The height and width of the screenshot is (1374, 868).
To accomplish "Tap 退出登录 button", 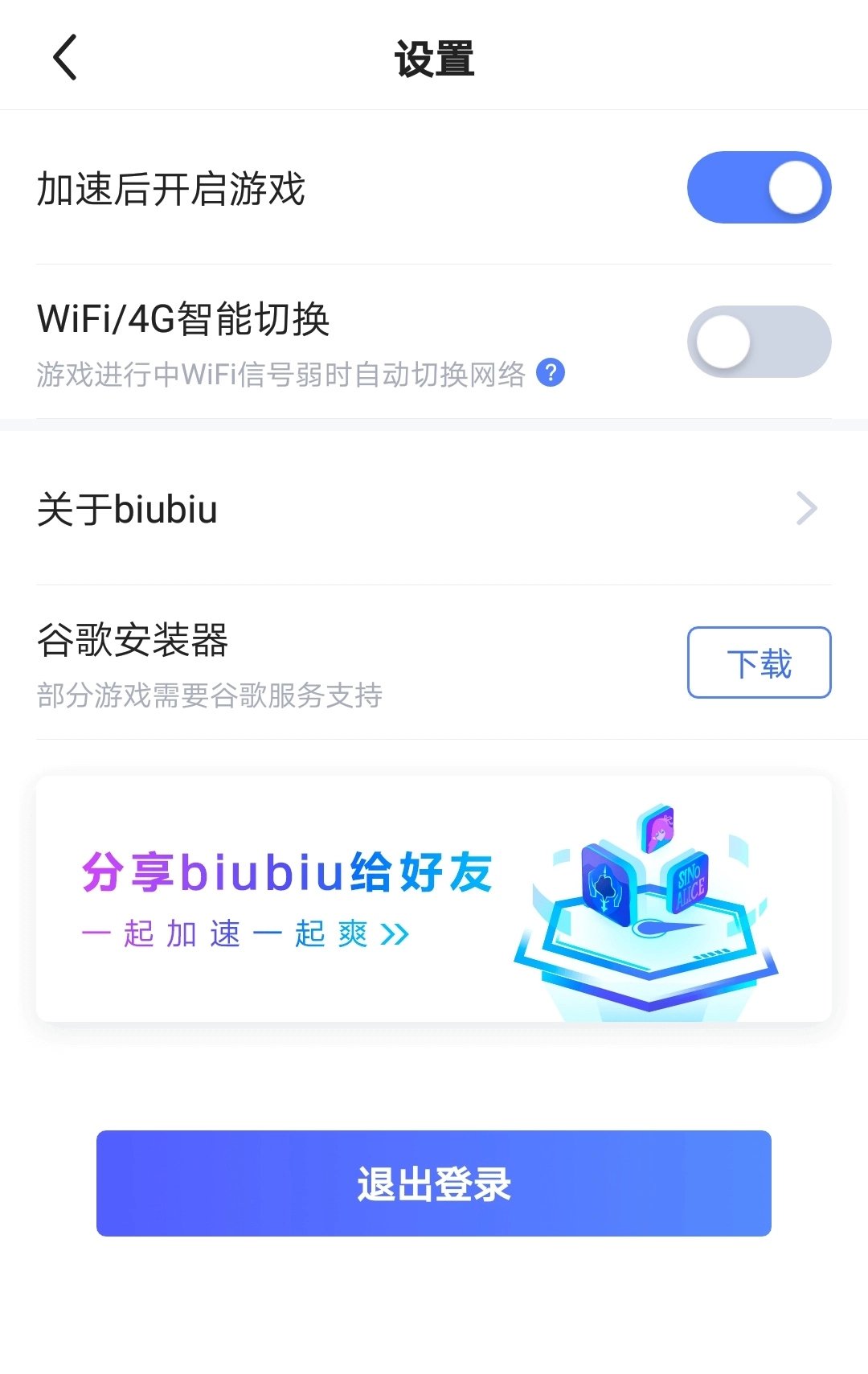I will [x=434, y=1183].
